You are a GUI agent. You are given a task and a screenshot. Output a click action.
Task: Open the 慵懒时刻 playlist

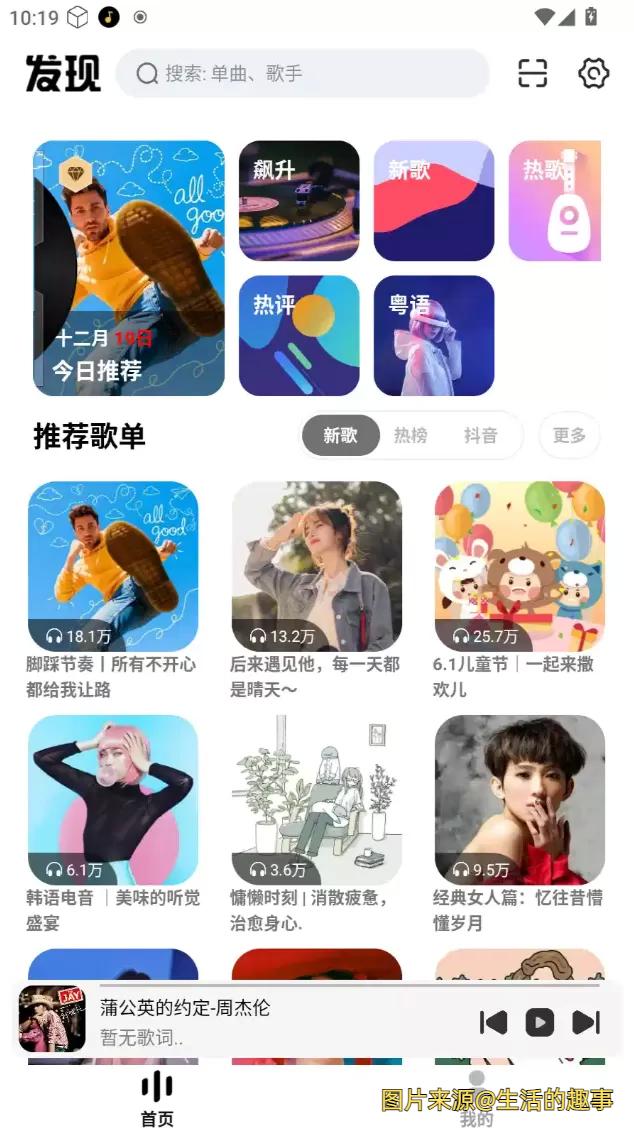[316, 799]
